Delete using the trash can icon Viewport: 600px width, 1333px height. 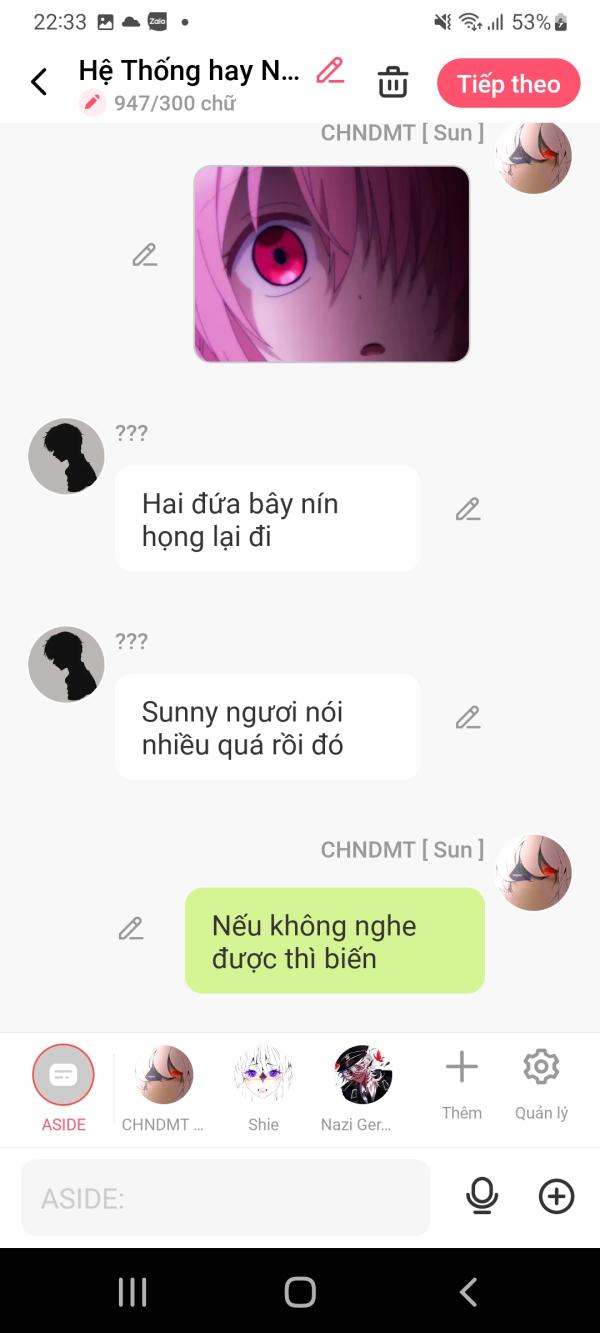click(x=393, y=82)
